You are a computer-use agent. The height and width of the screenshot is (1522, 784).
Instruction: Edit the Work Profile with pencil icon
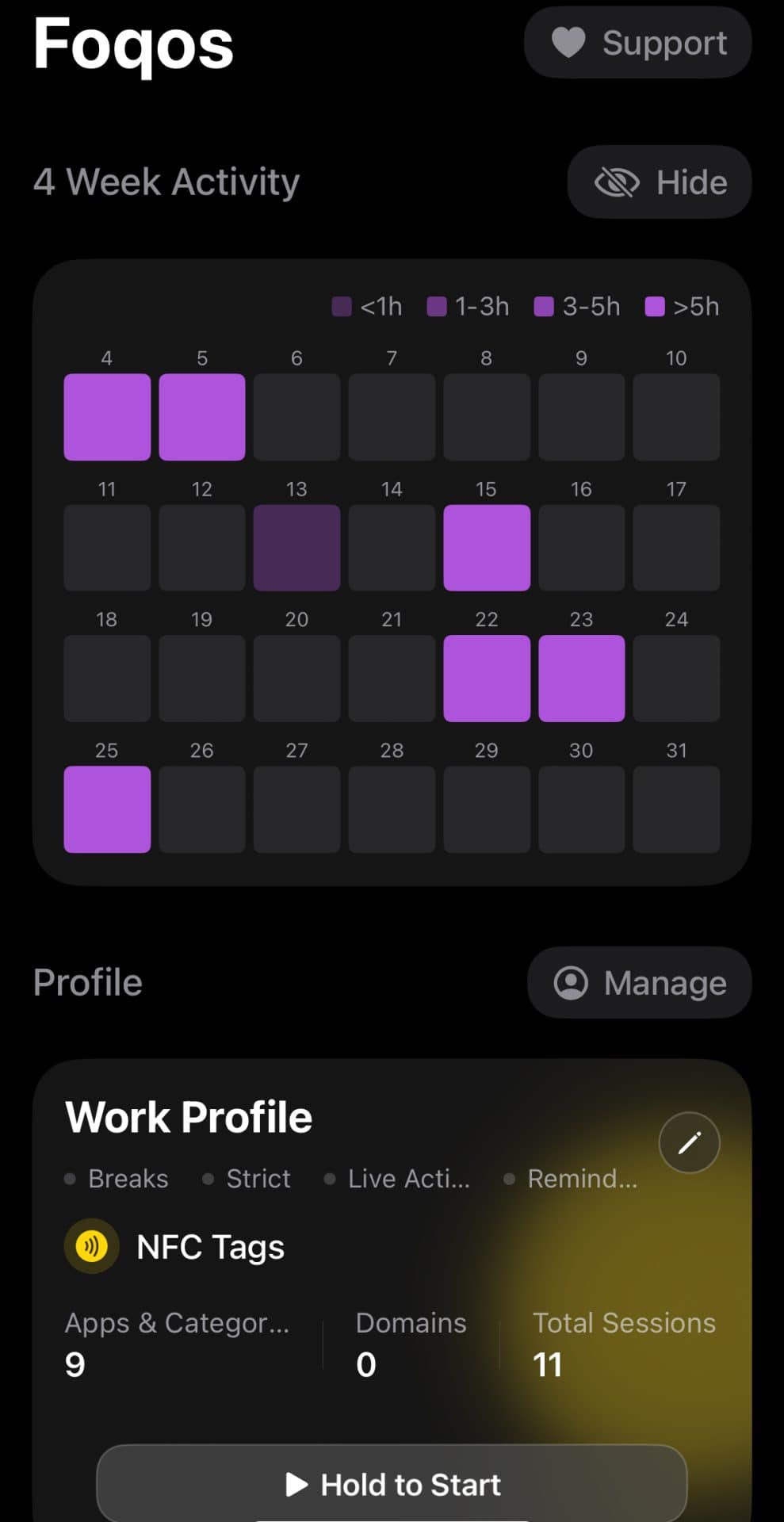pyautogui.click(x=689, y=1142)
